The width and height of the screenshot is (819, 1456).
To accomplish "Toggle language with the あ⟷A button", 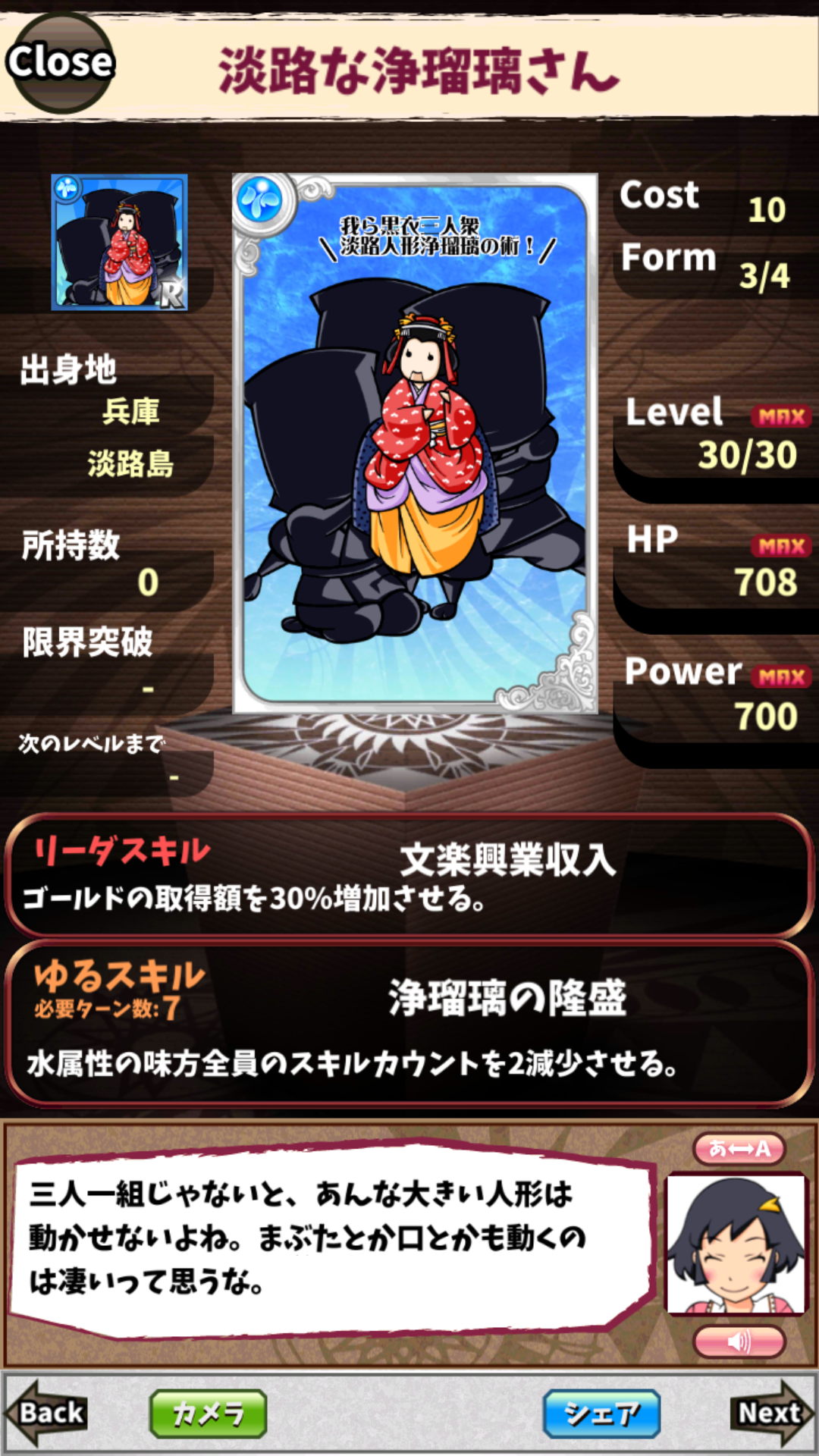I will pos(739,1148).
